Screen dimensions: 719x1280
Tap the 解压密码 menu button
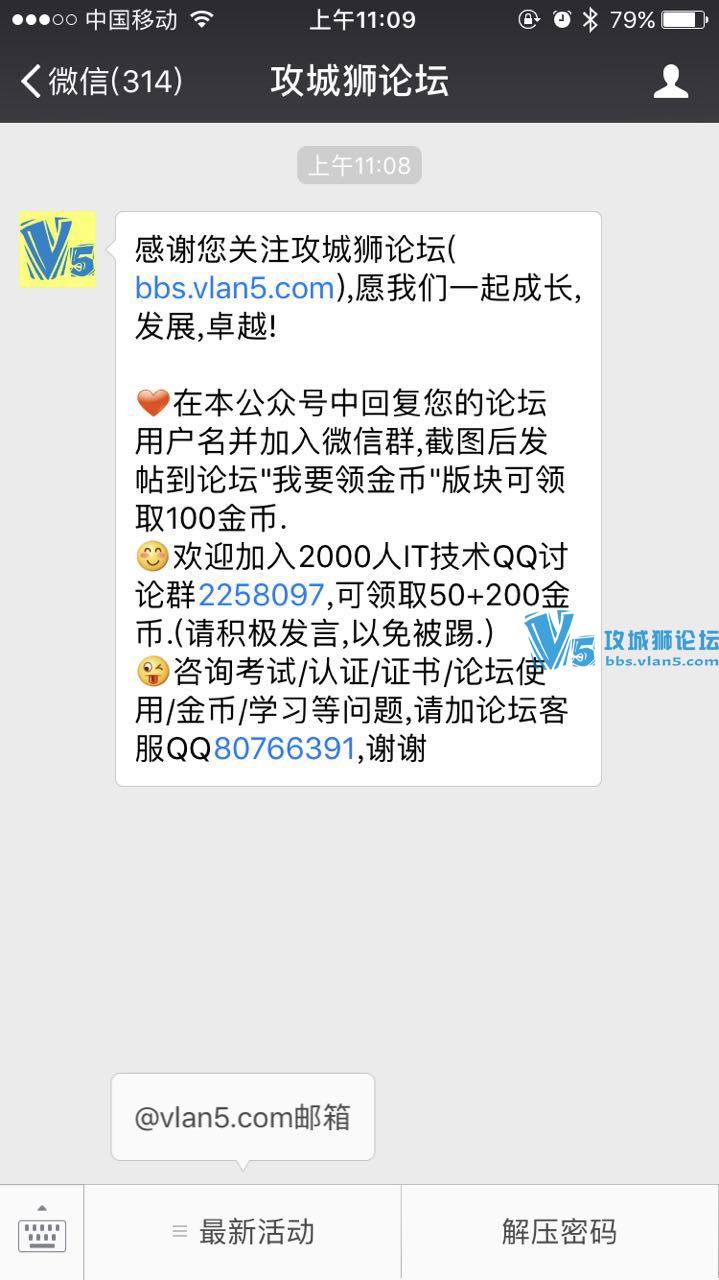pyautogui.click(x=559, y=1232)
